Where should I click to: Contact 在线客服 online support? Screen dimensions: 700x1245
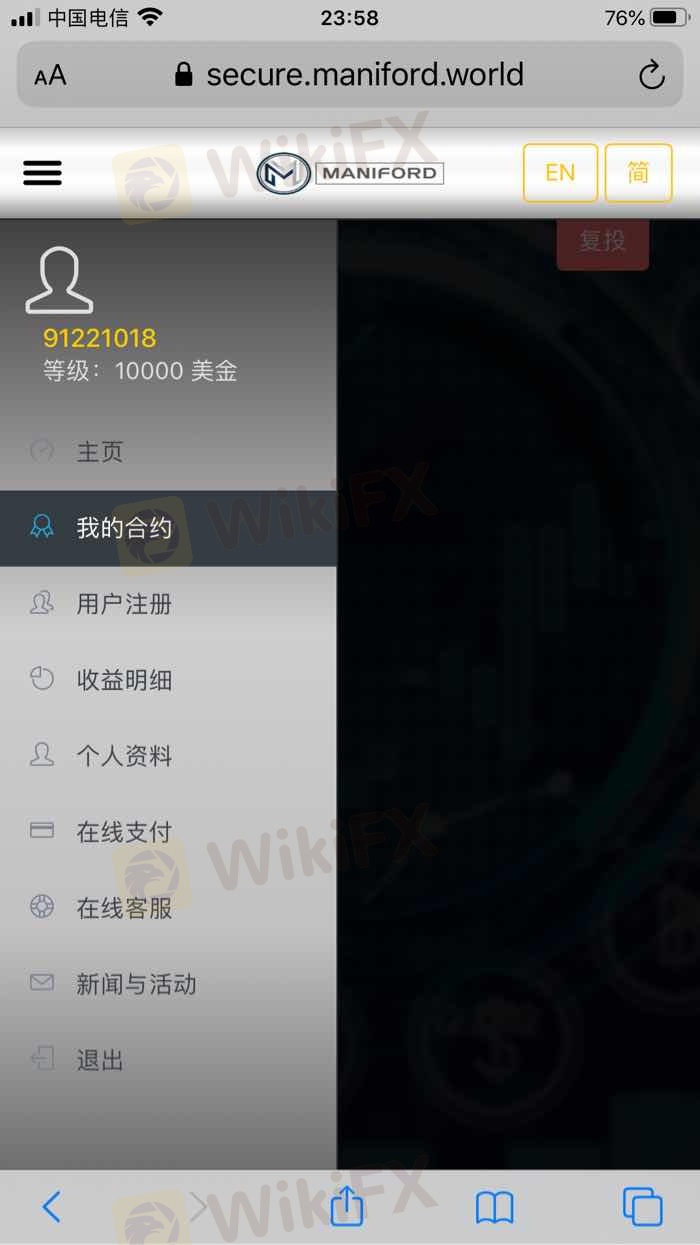124,908
